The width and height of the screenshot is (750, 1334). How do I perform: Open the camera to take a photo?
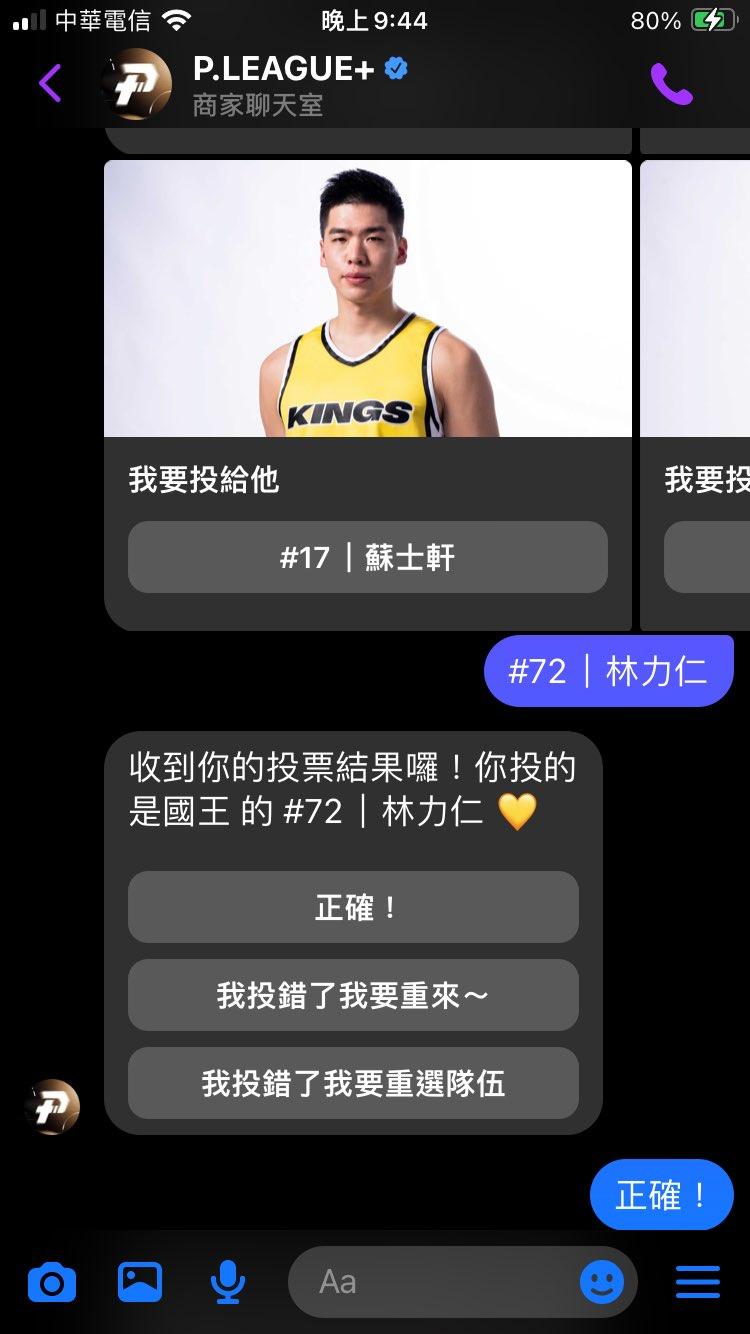pyautogui.click(x=52, y=1281)
